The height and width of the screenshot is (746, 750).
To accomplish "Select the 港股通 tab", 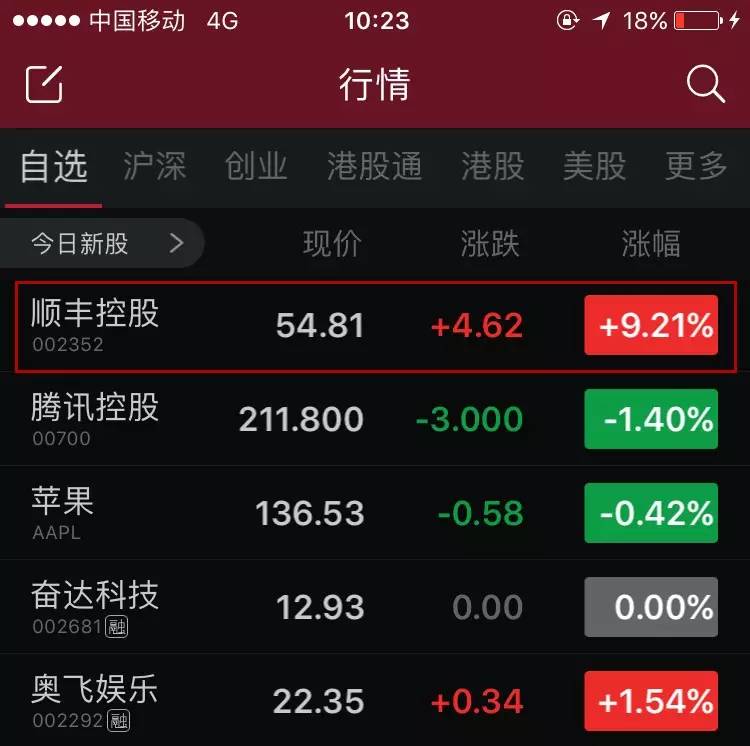I will pyautogui.click(x=374, y=166).
